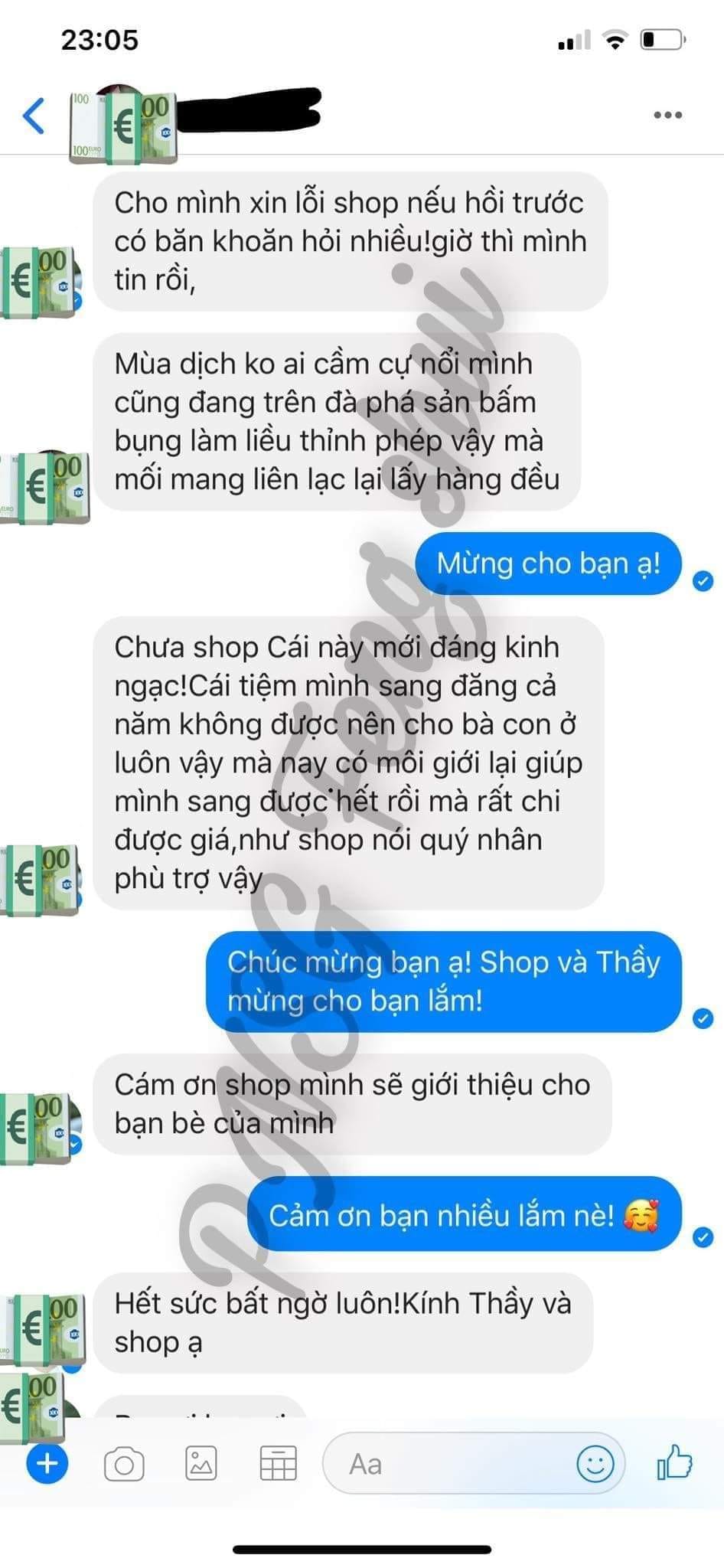Go back to the chat list
This screenshot has width=724, height=1568.
[34, 116]
